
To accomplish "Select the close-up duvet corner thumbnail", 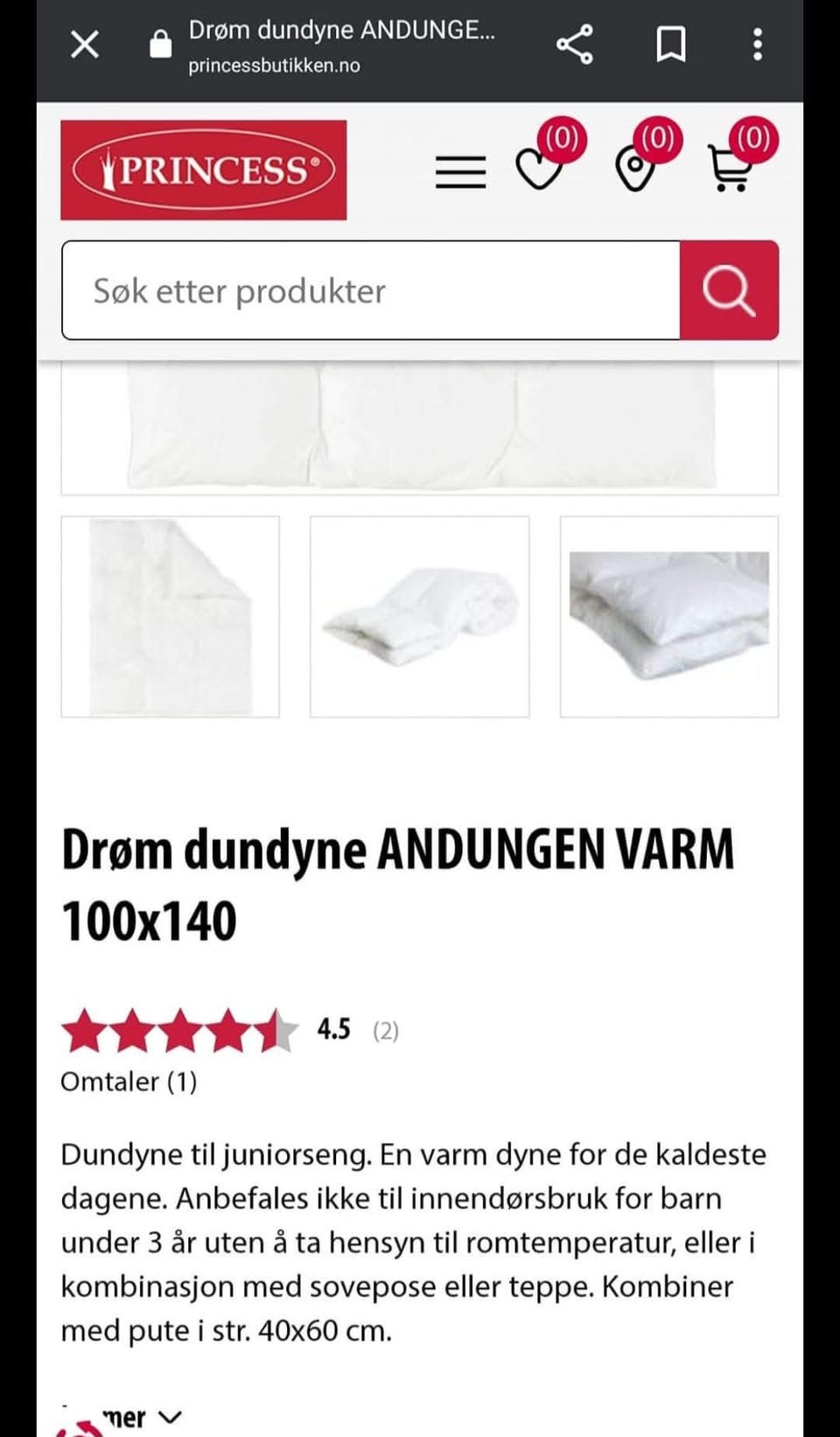I will coord(669,617).
